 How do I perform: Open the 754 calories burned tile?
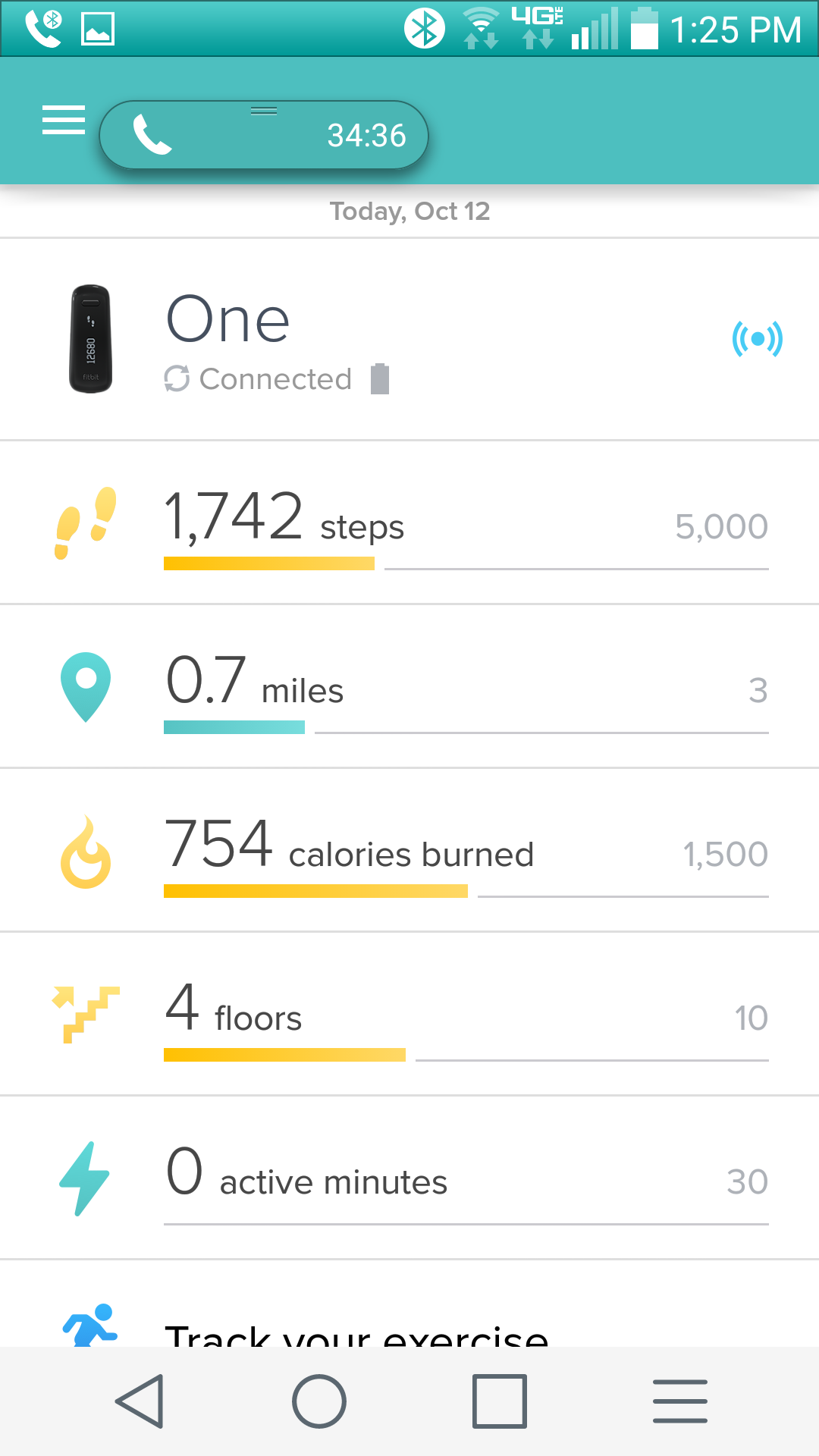[409, 851]
